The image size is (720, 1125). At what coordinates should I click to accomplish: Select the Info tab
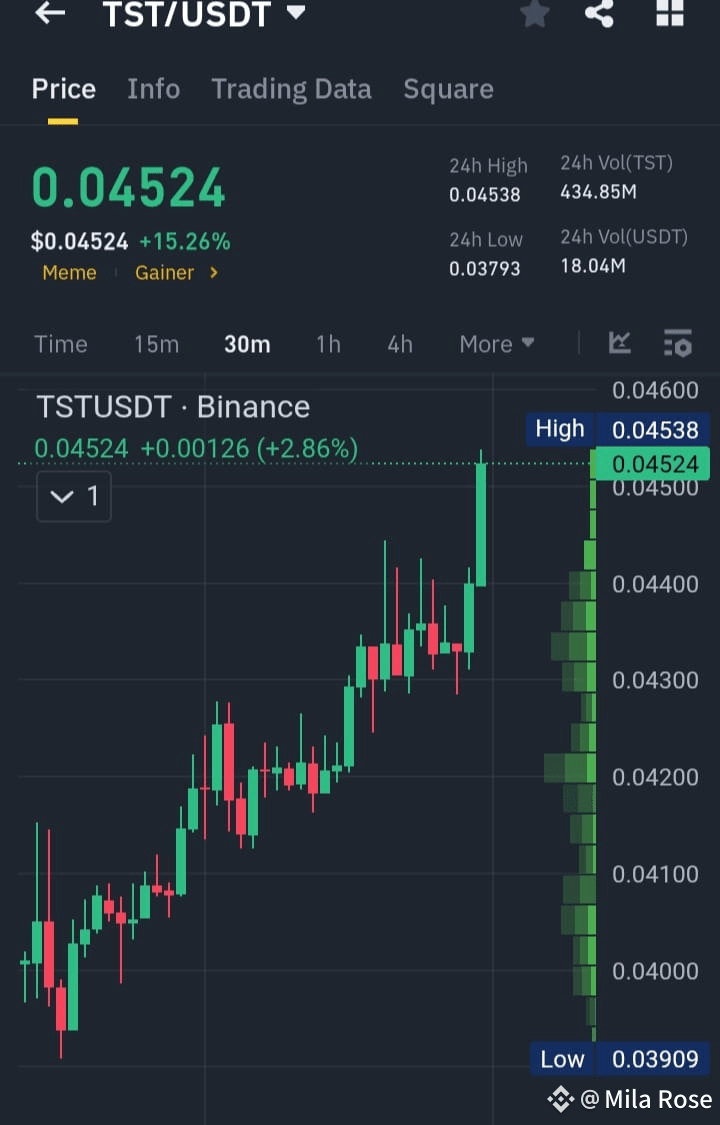[x=153, y=88]
